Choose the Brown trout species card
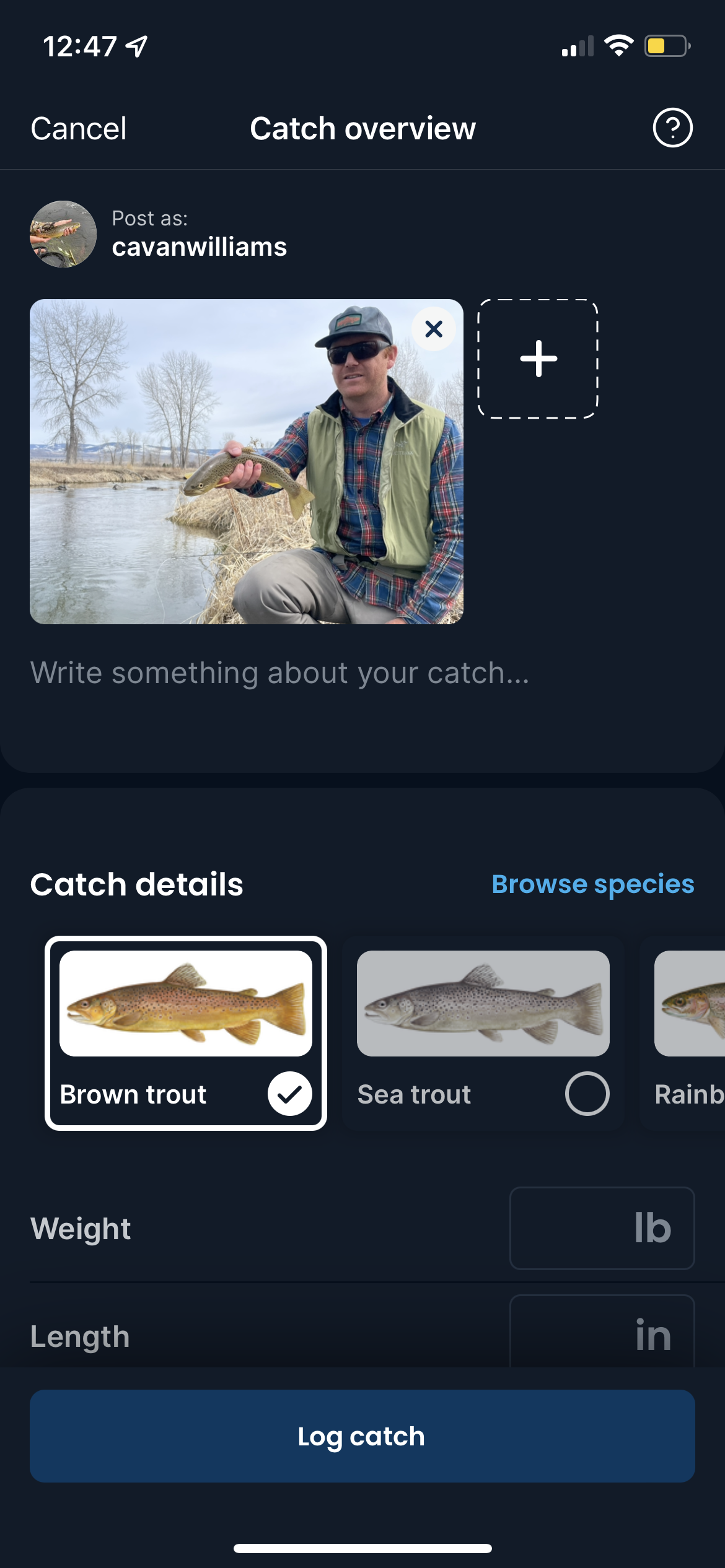 pos(186,1033)
